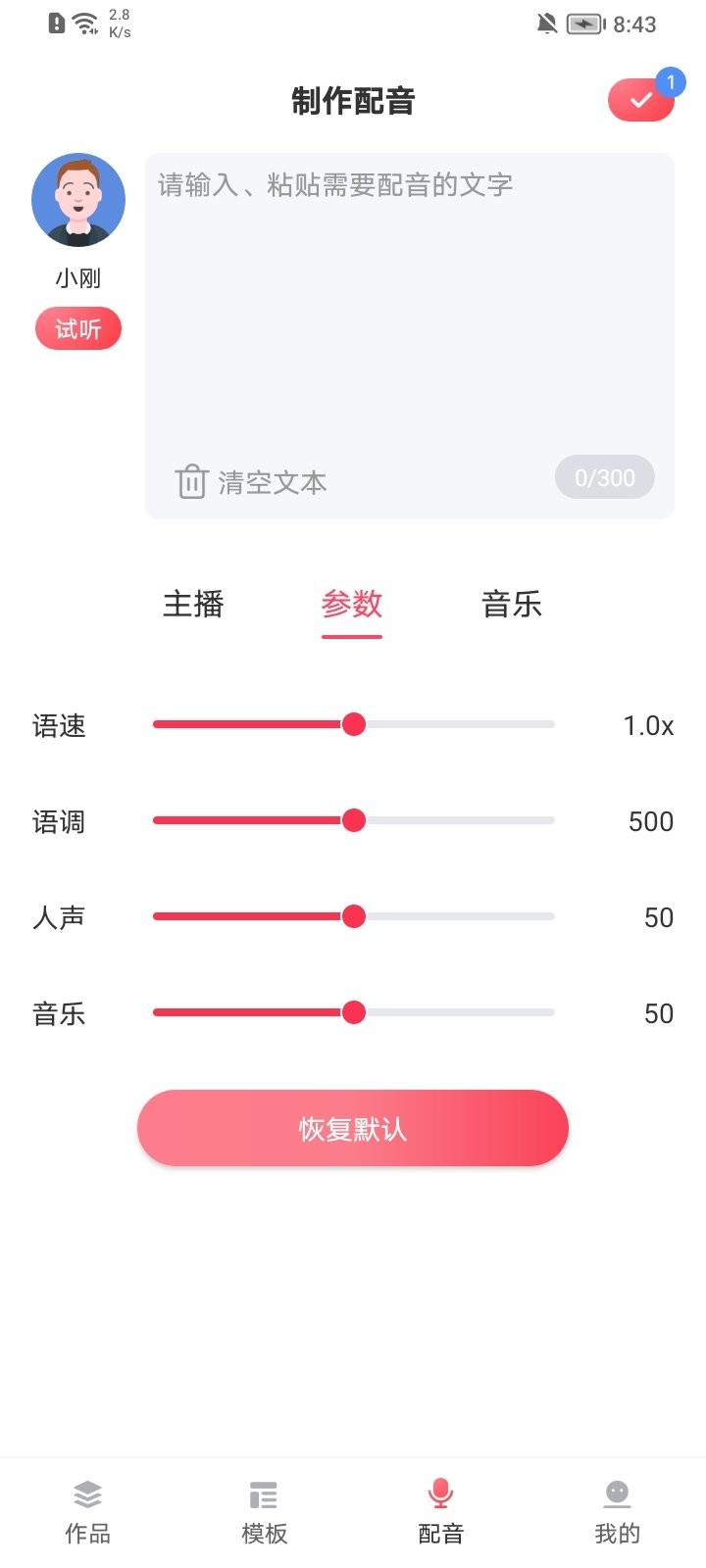Viewport: 706px width, 1568px height.
Task: Tap the checkmark confirm icon top right
Action: tap(640, 99)
